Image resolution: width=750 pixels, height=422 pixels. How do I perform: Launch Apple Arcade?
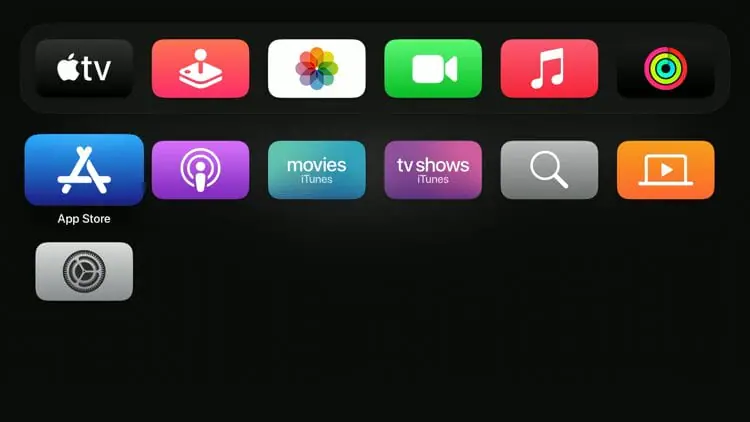click(200, 68)
